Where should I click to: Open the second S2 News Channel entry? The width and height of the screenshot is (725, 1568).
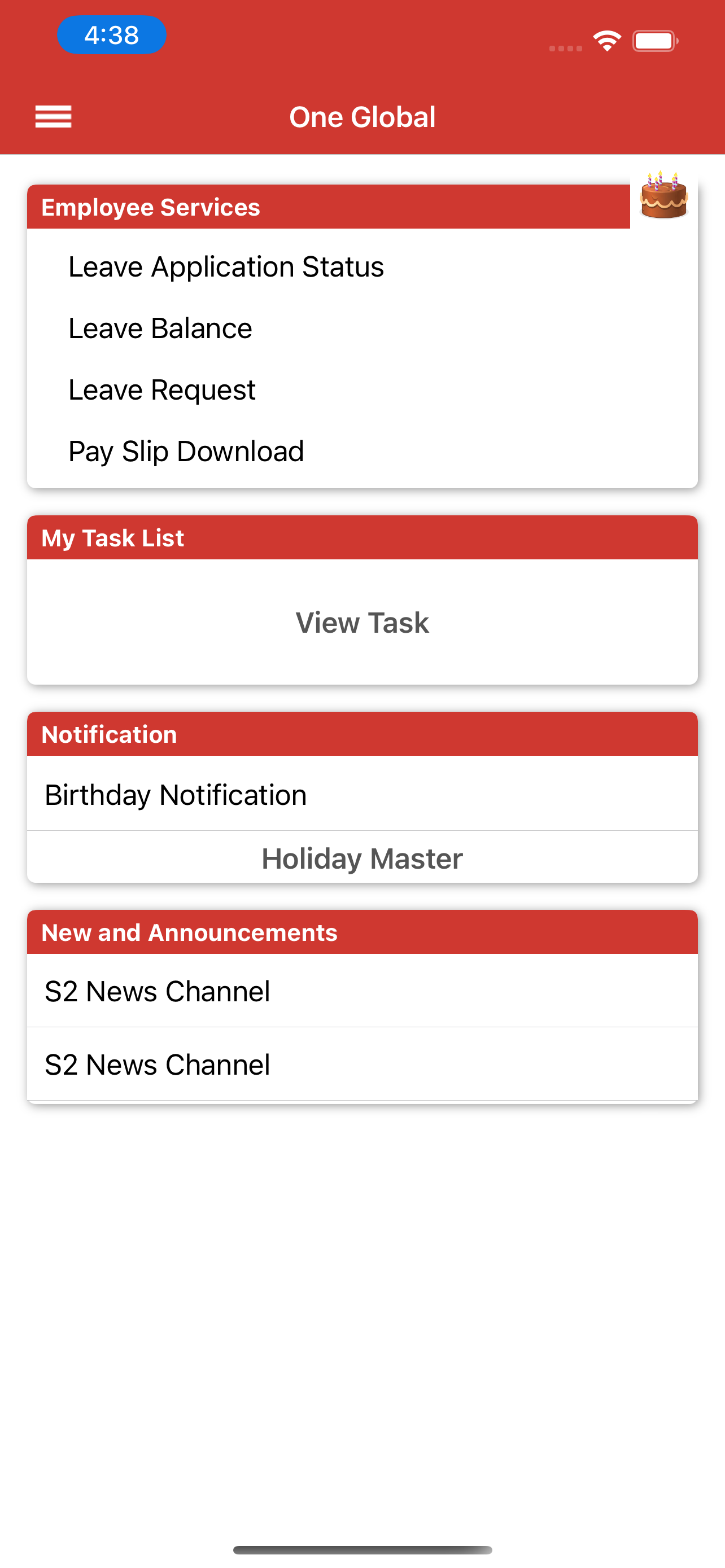[158, 1064]
